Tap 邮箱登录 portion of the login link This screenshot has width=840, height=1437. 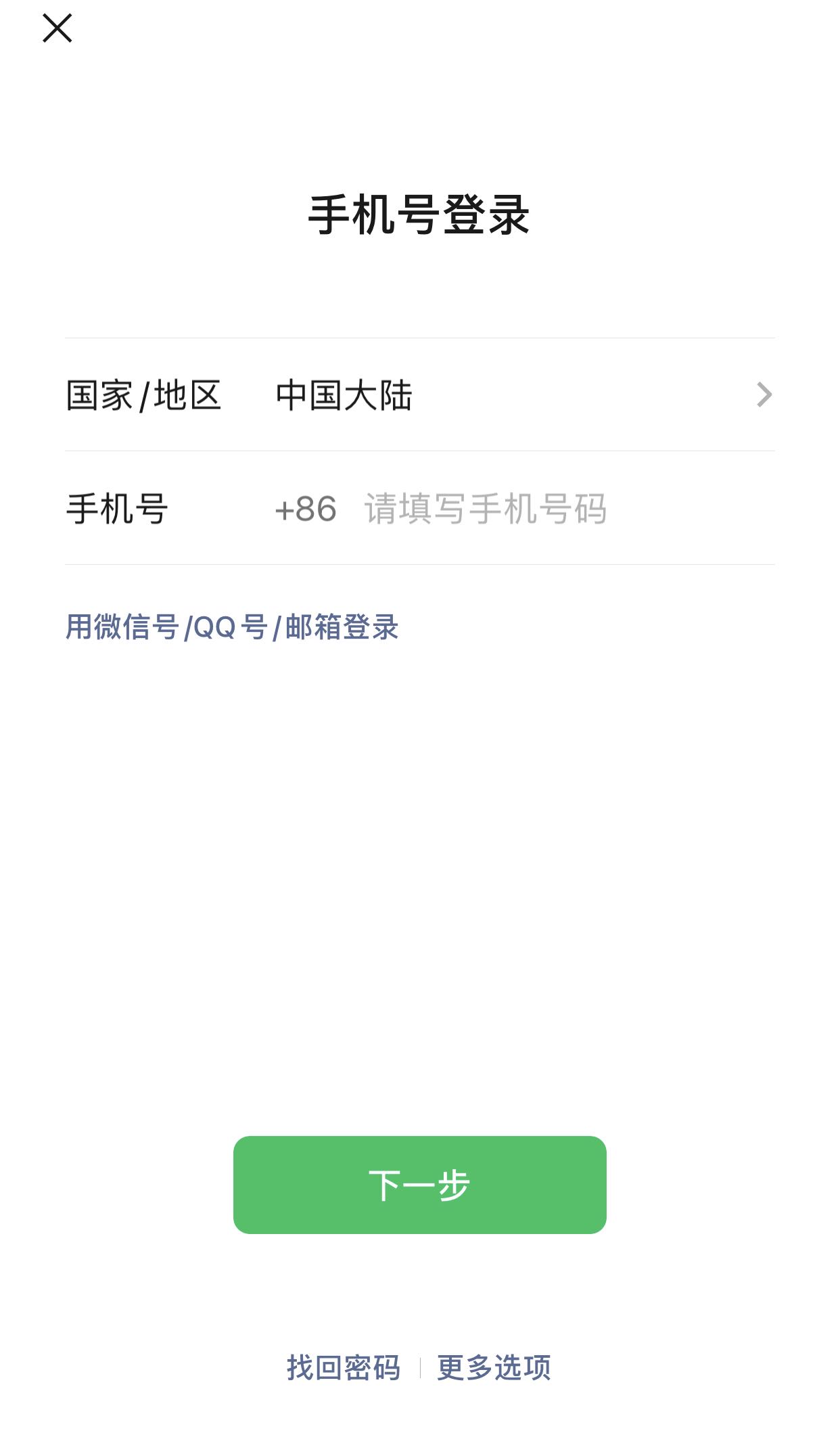pyautogui.click(x=341, y=628)
